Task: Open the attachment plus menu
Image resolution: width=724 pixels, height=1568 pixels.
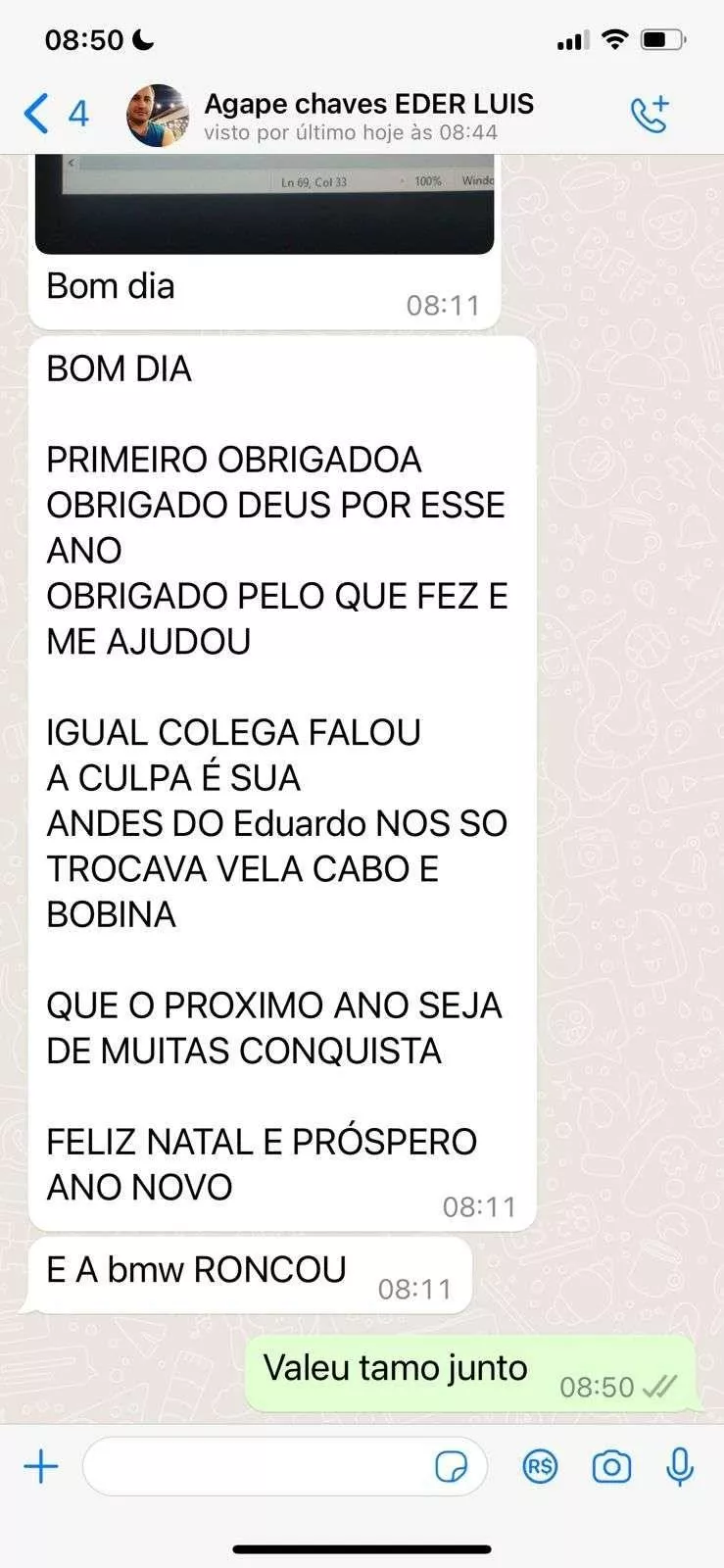Action: click(x=41, y=1467)
